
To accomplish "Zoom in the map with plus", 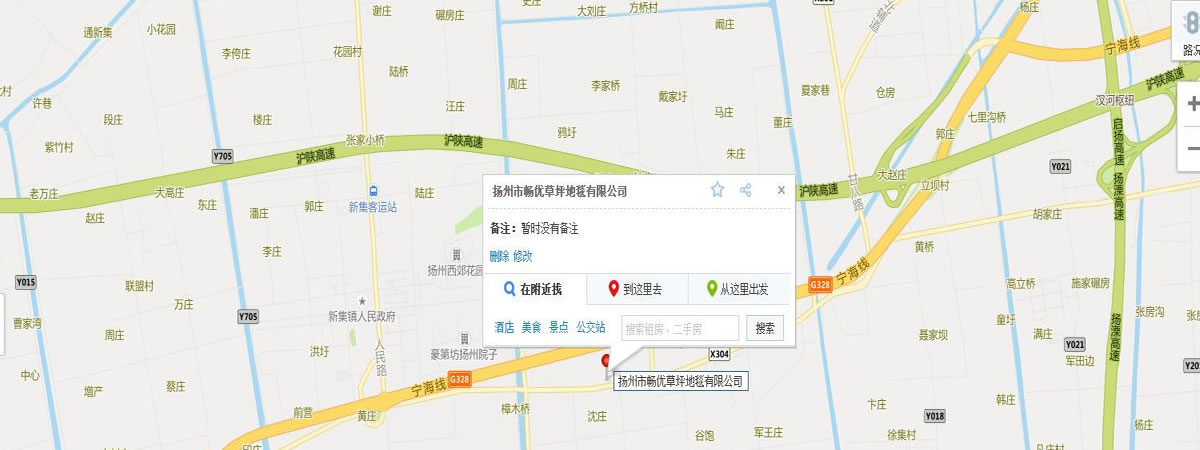I will 1192,105.
